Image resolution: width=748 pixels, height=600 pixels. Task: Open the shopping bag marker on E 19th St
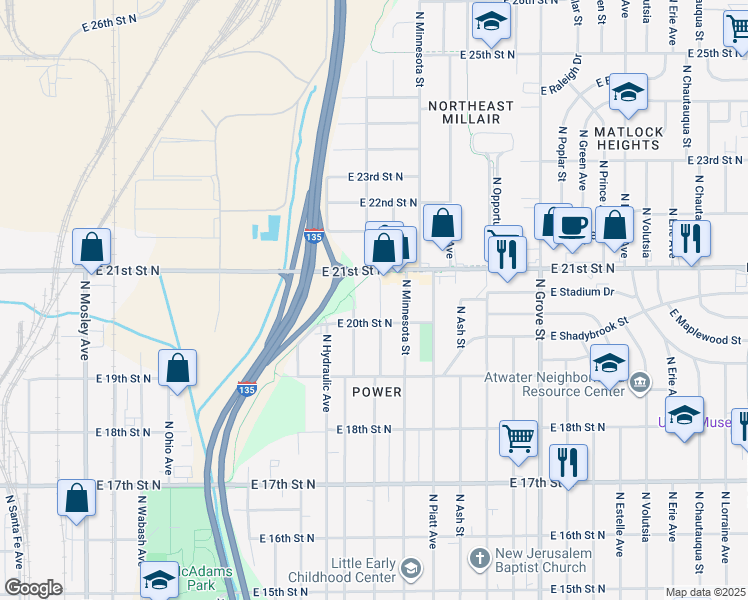[x=177, y=372]
